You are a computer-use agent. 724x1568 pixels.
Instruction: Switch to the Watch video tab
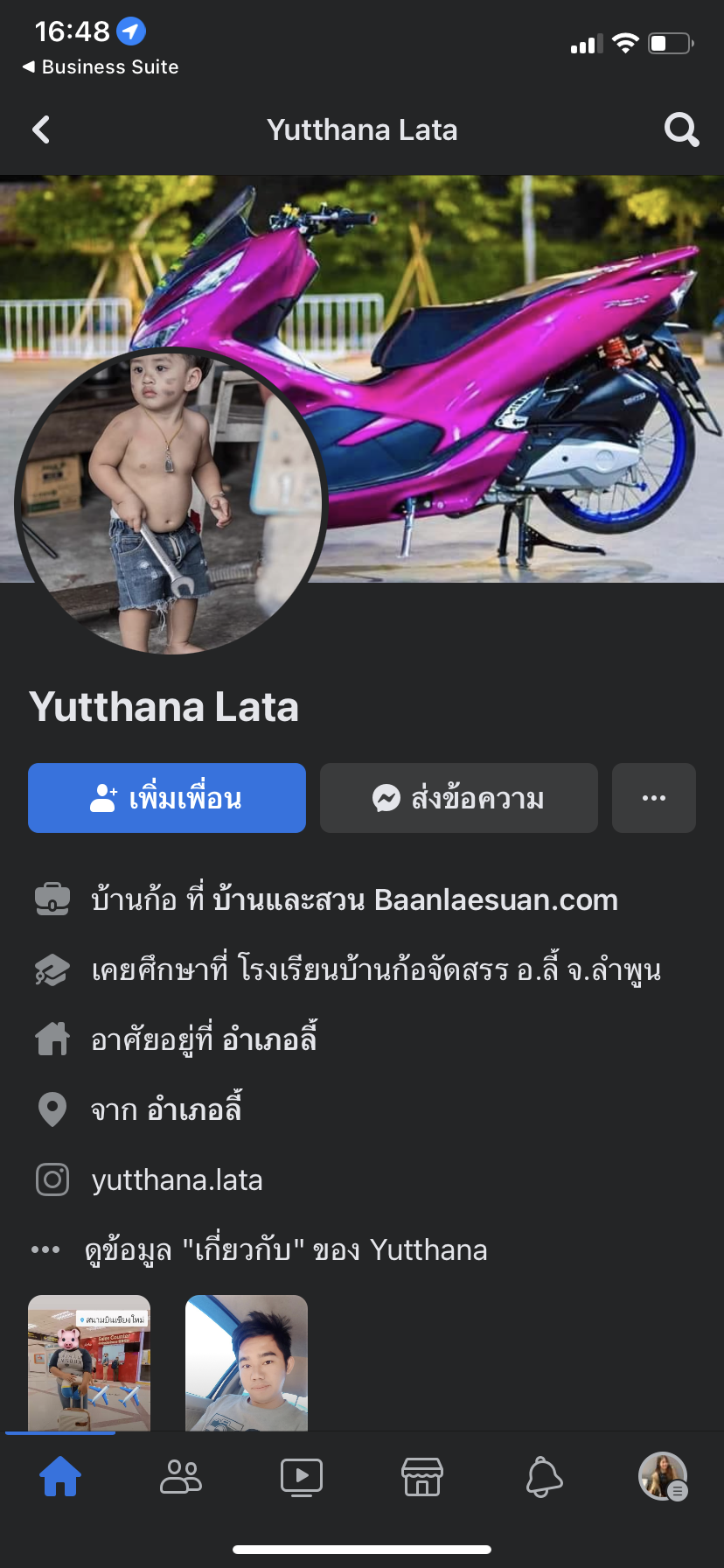tap(302, 1477)
